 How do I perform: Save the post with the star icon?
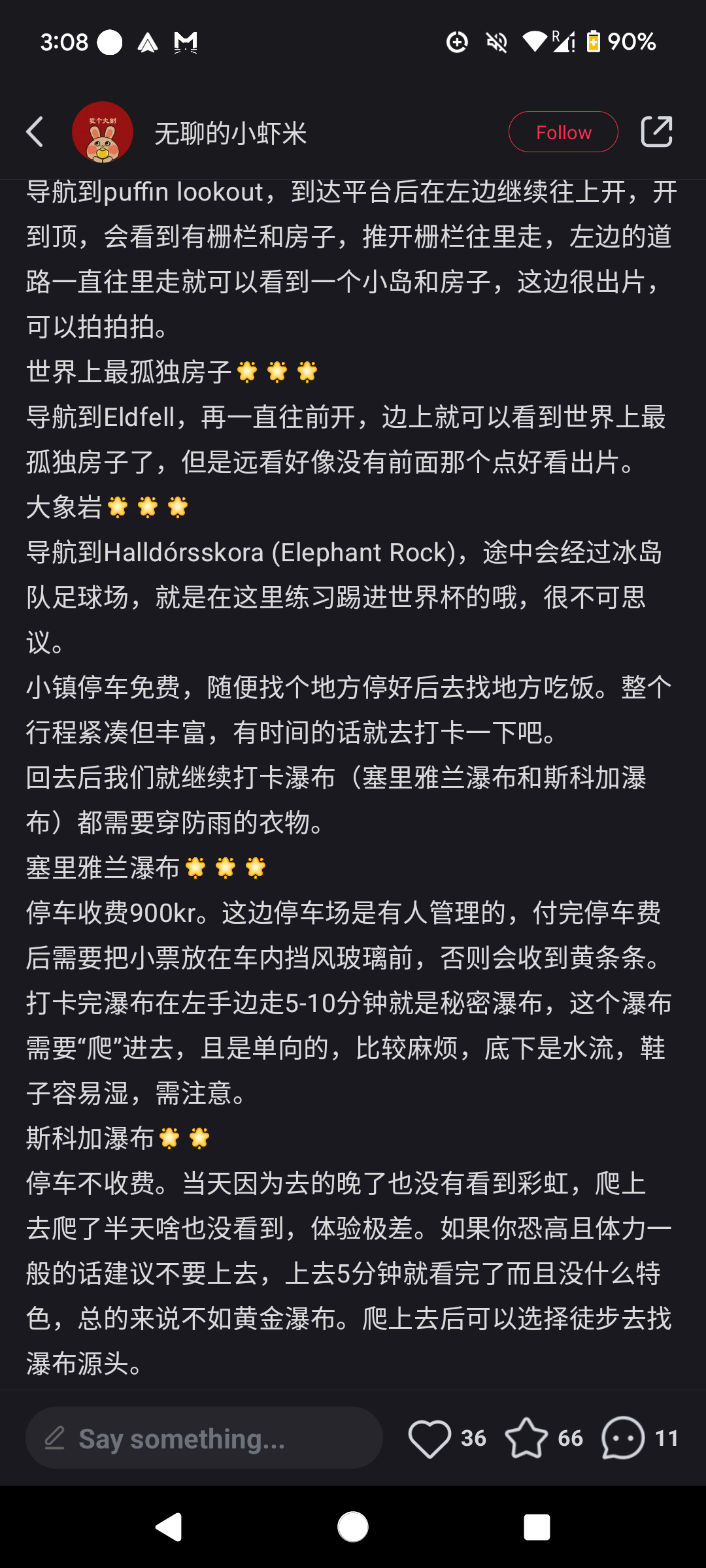click(x=526, y=1438)
